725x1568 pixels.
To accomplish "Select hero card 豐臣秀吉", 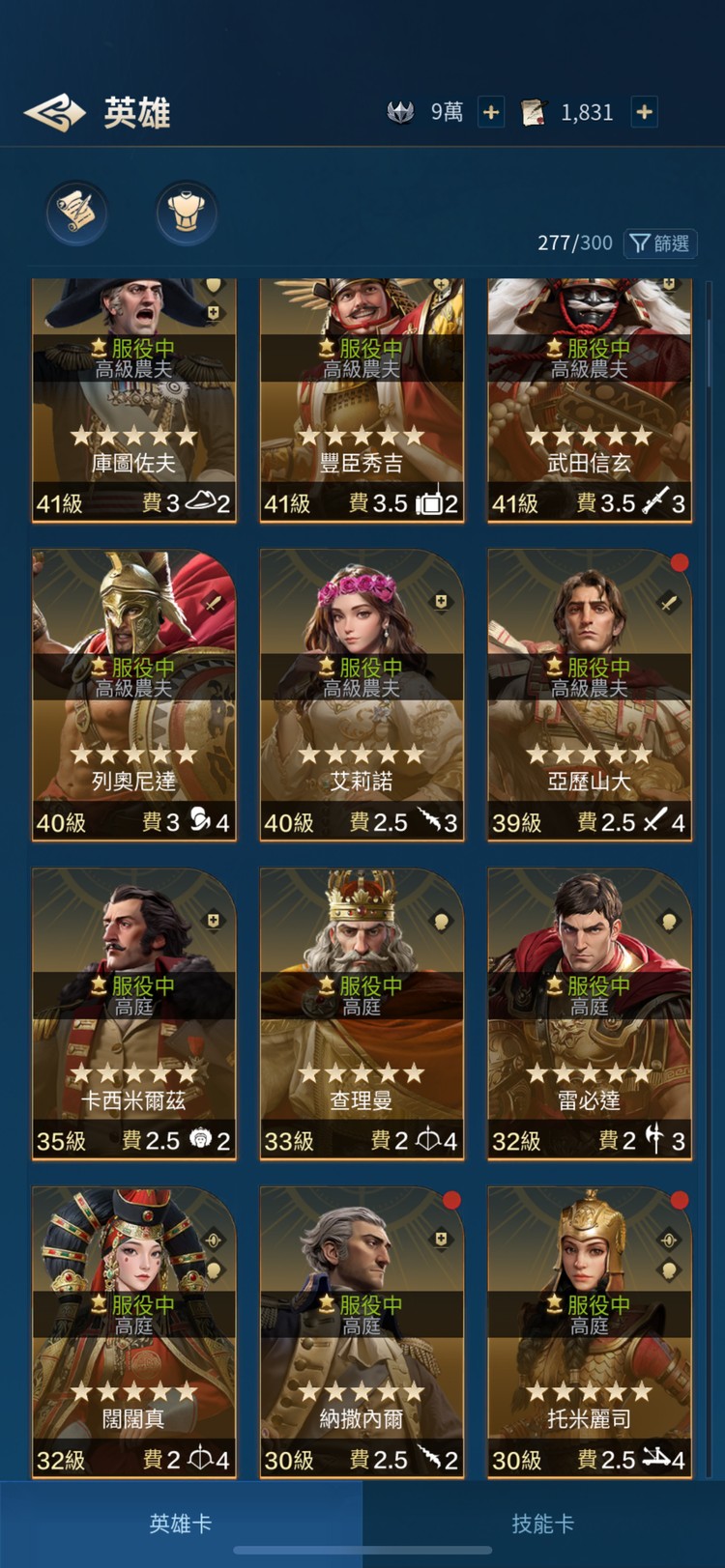I will (x=362, y=406).
